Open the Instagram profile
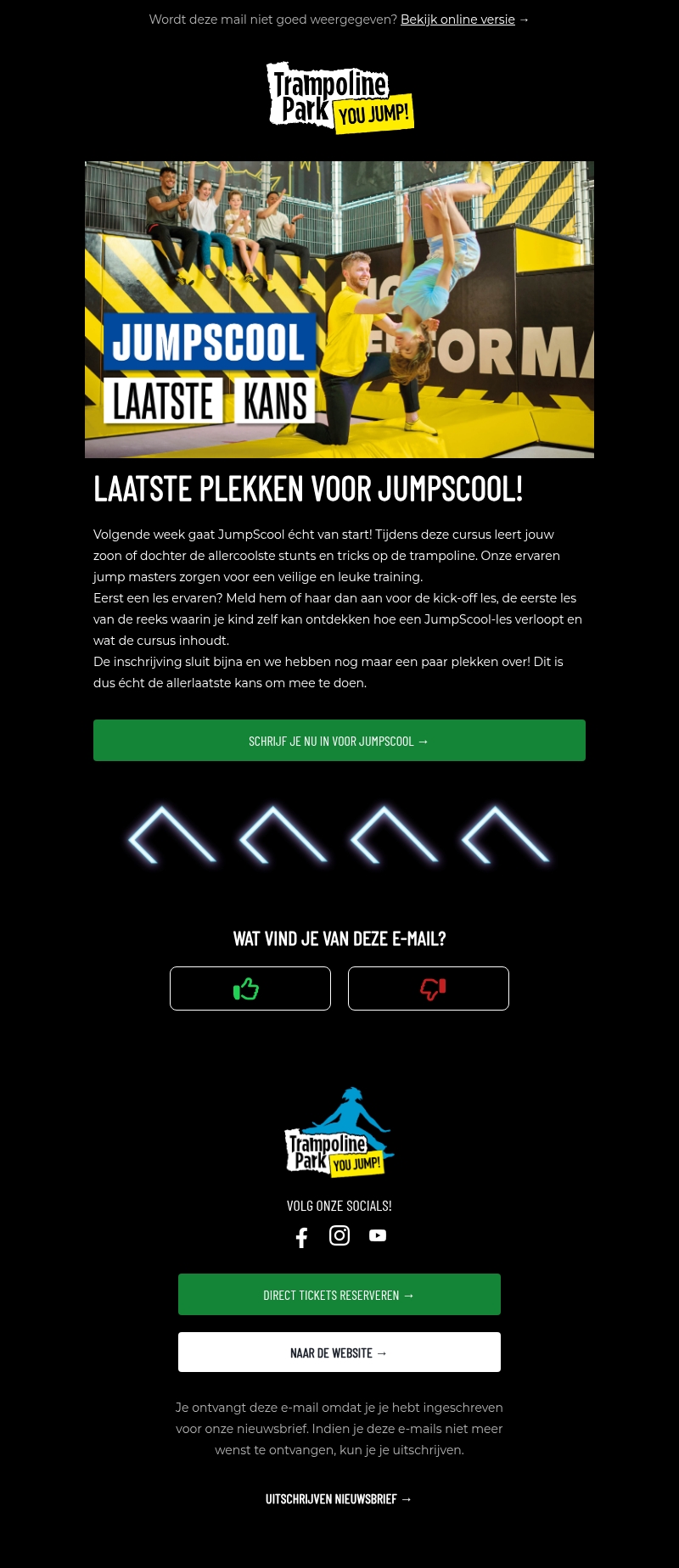Screen dimensions: 679x1568 tap(339, 1235)
